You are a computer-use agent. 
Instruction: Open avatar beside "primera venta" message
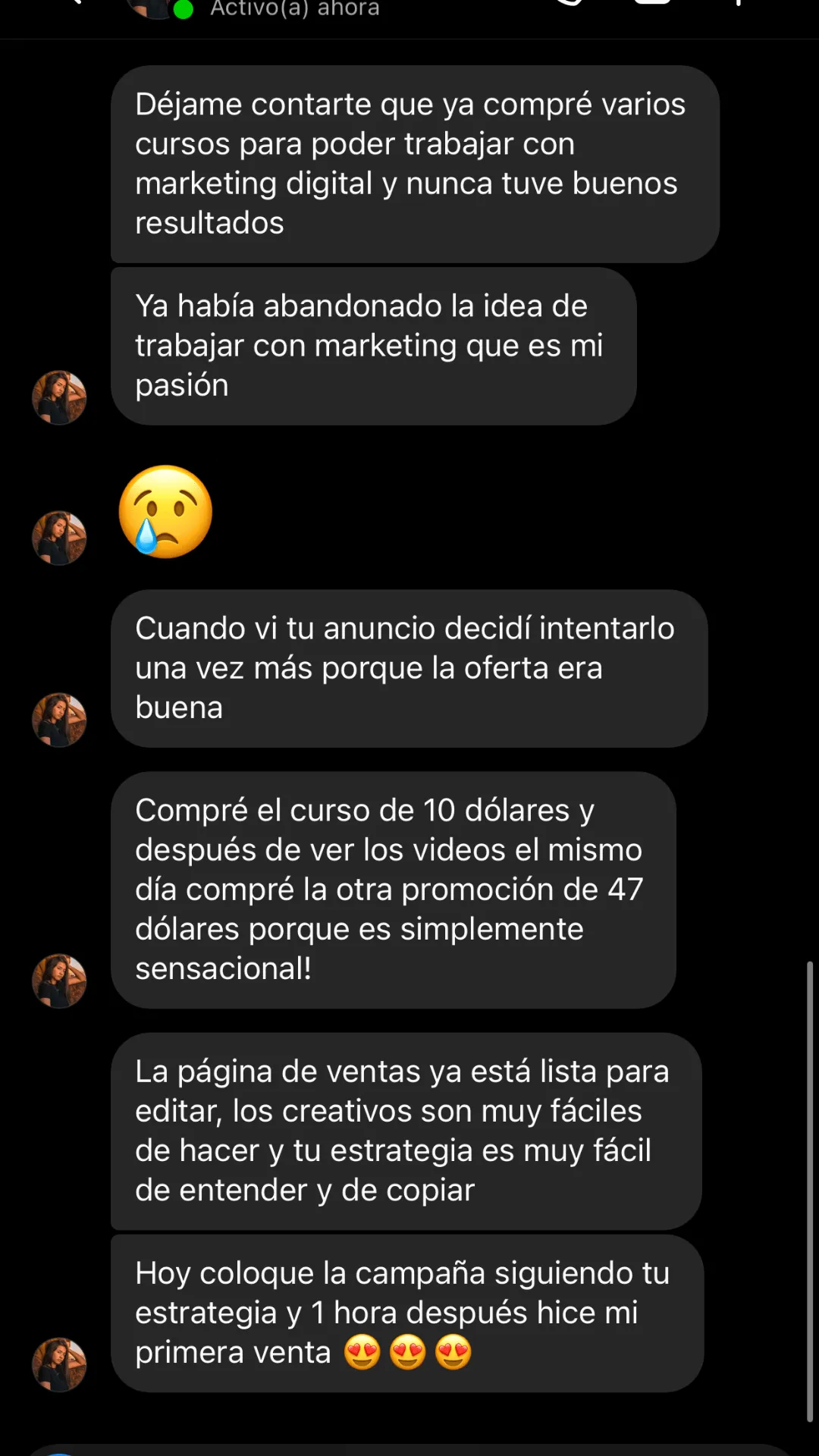click(59, 1364)
